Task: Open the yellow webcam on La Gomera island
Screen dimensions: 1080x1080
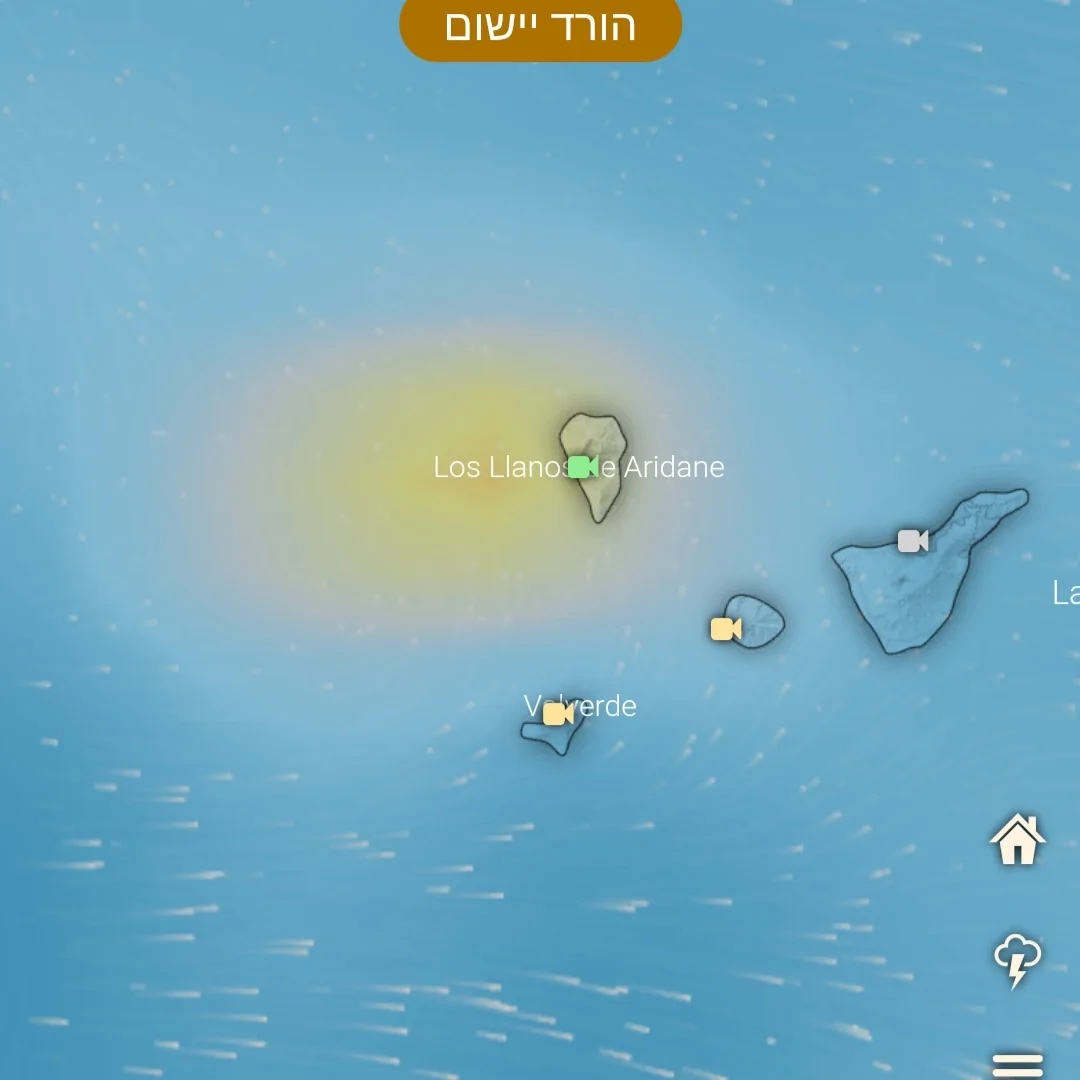Action: pyautogui.click(x=725, y=629)
